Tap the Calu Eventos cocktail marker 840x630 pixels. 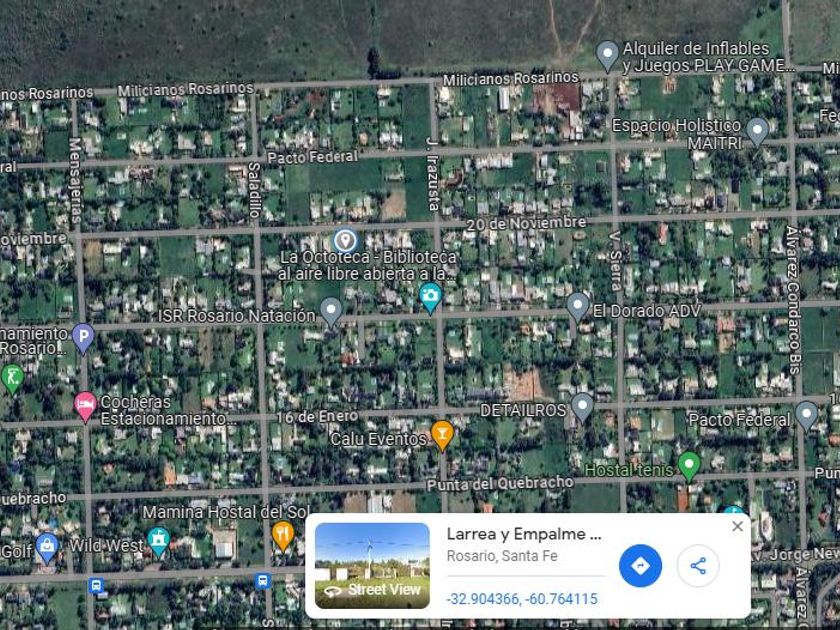(442, 434)
